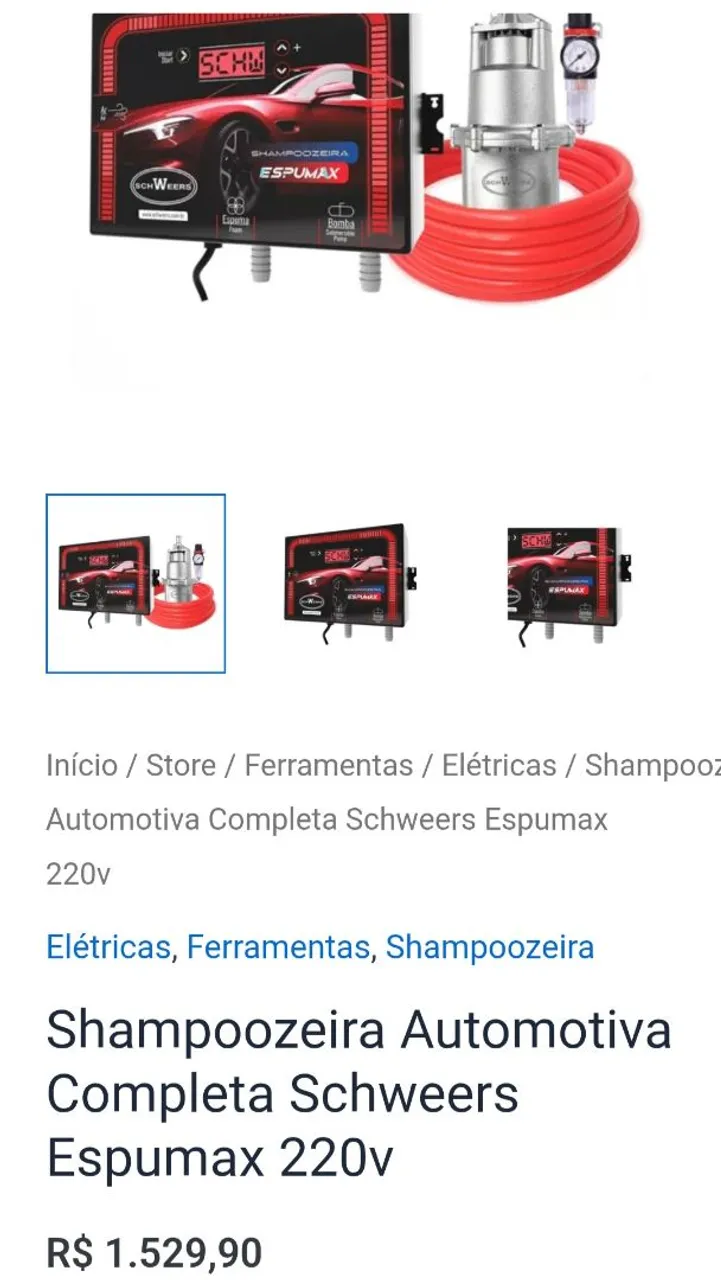Open Elétricas in the breadcrumb
721x1280 pixels.
(499, 766)
